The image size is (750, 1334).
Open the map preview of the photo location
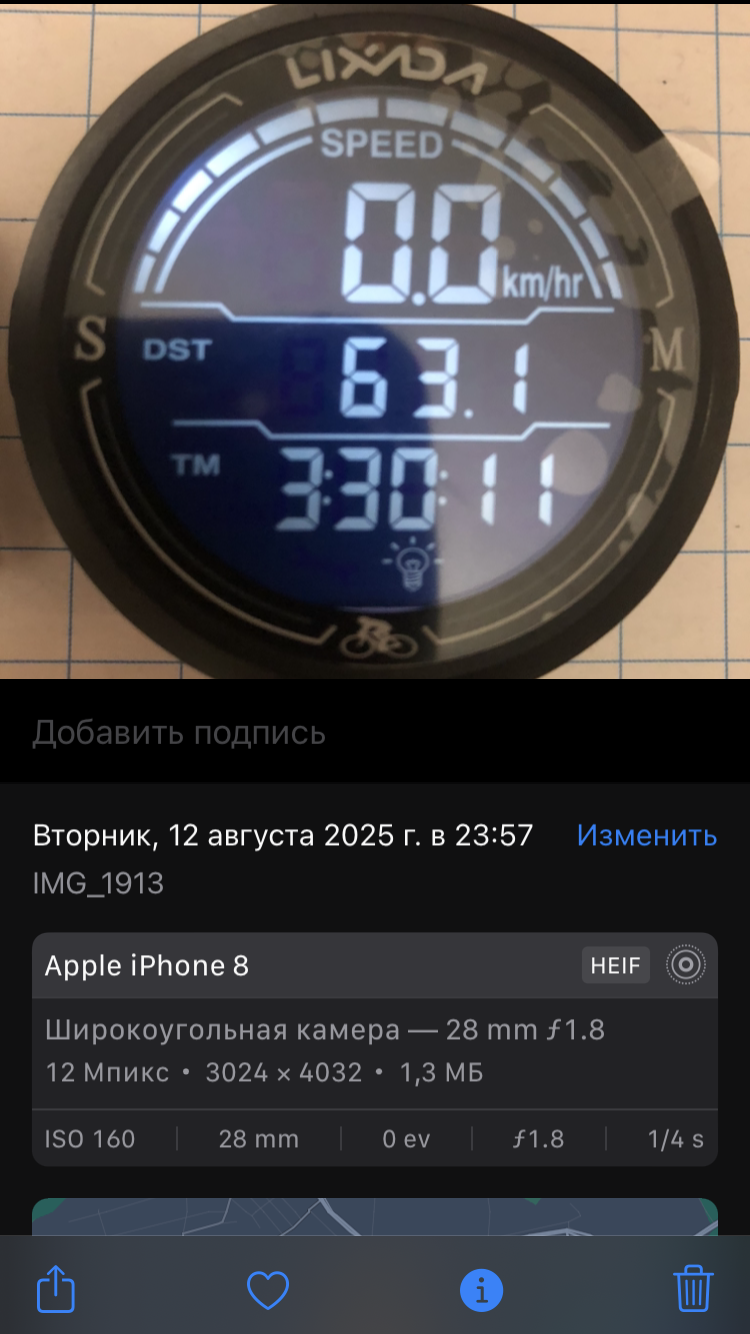pos(375,1217)
